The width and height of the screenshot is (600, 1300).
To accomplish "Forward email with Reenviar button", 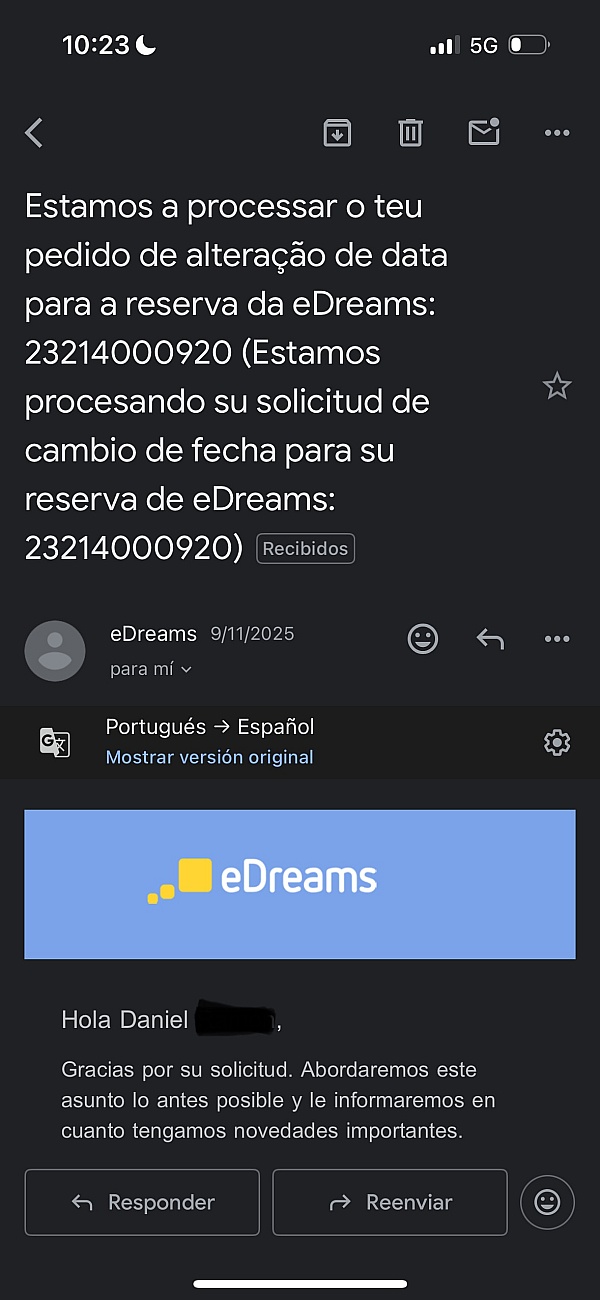I will tap(390, 1202).
